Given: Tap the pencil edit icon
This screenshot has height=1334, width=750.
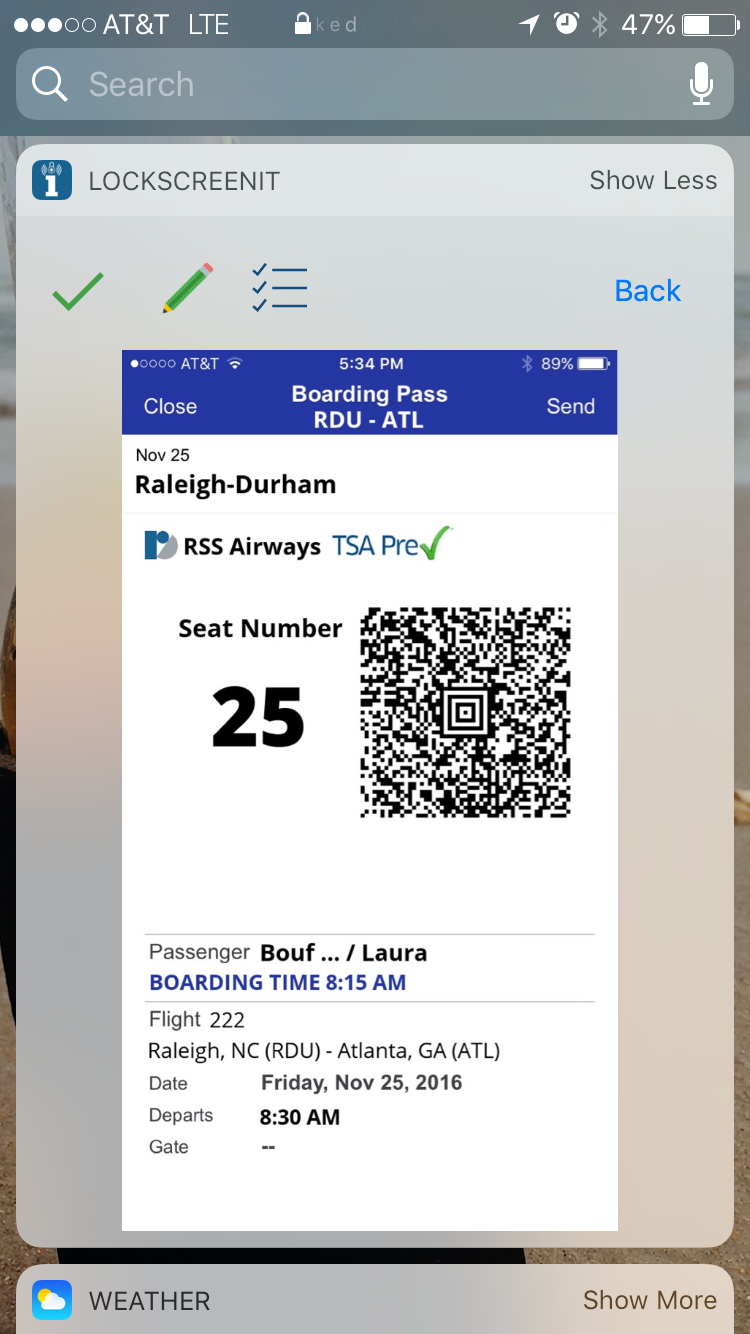Looking at the screenshot, I should pos(188,289).
